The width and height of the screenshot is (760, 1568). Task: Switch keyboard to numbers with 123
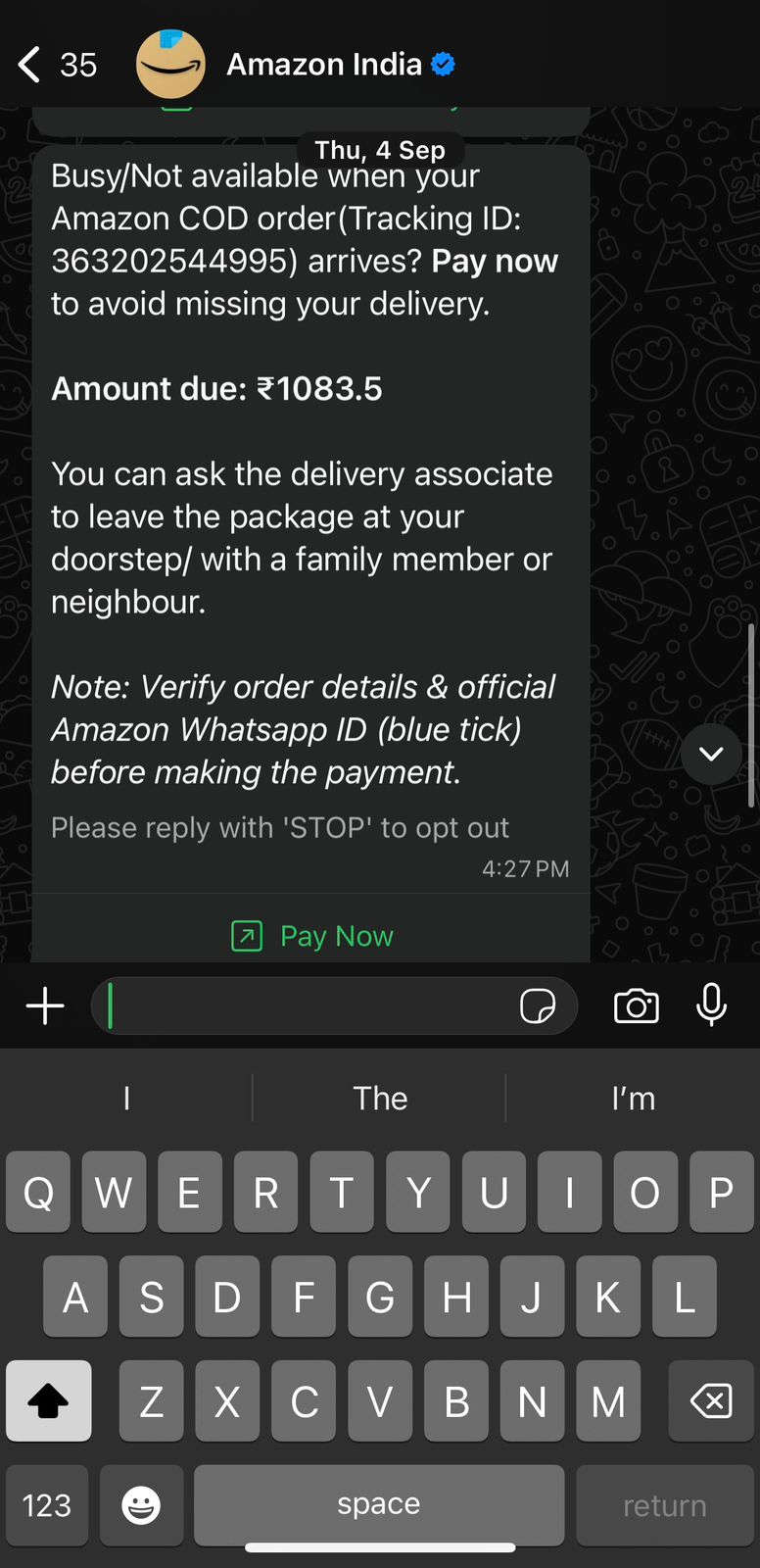tap(47, 1505)
